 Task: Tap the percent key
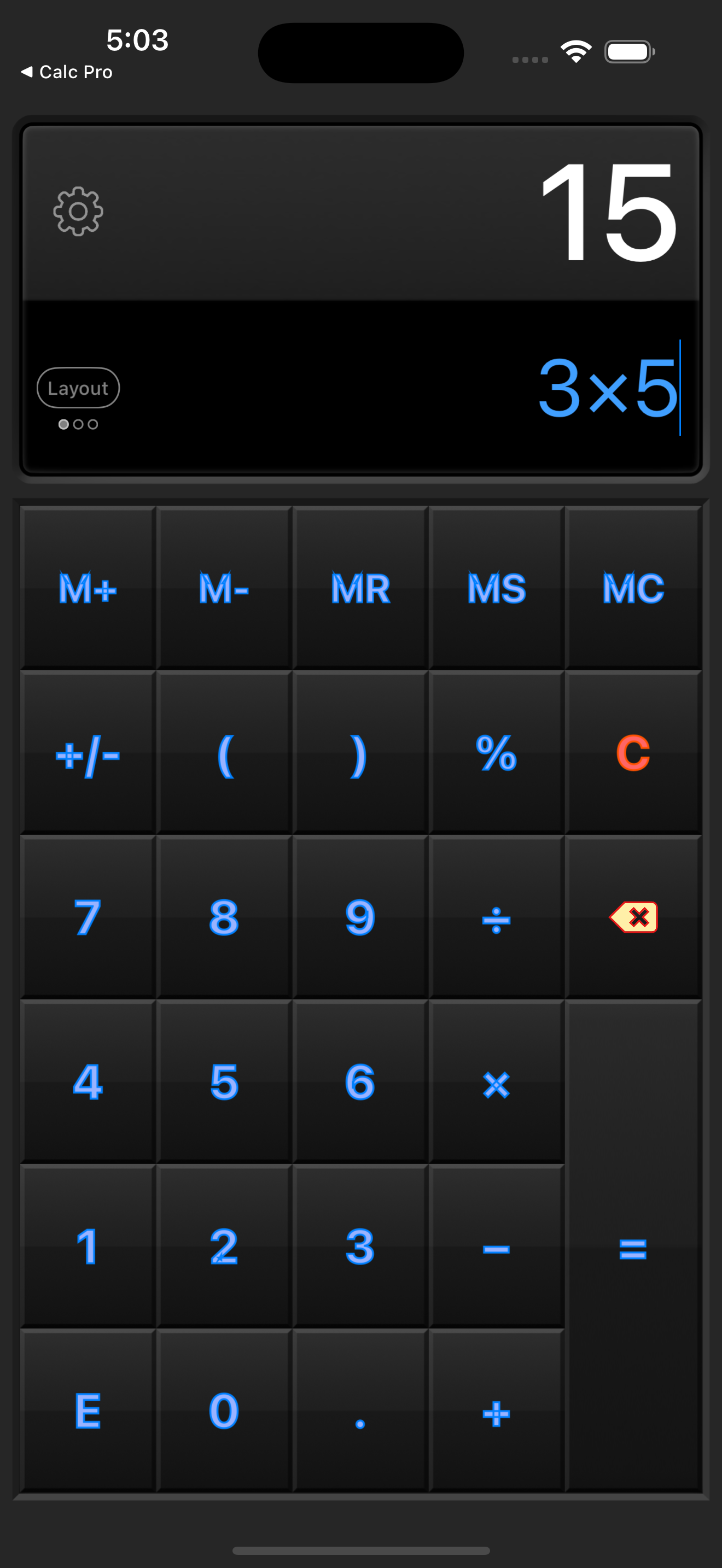pyautogui.click(x=496, y=754)
